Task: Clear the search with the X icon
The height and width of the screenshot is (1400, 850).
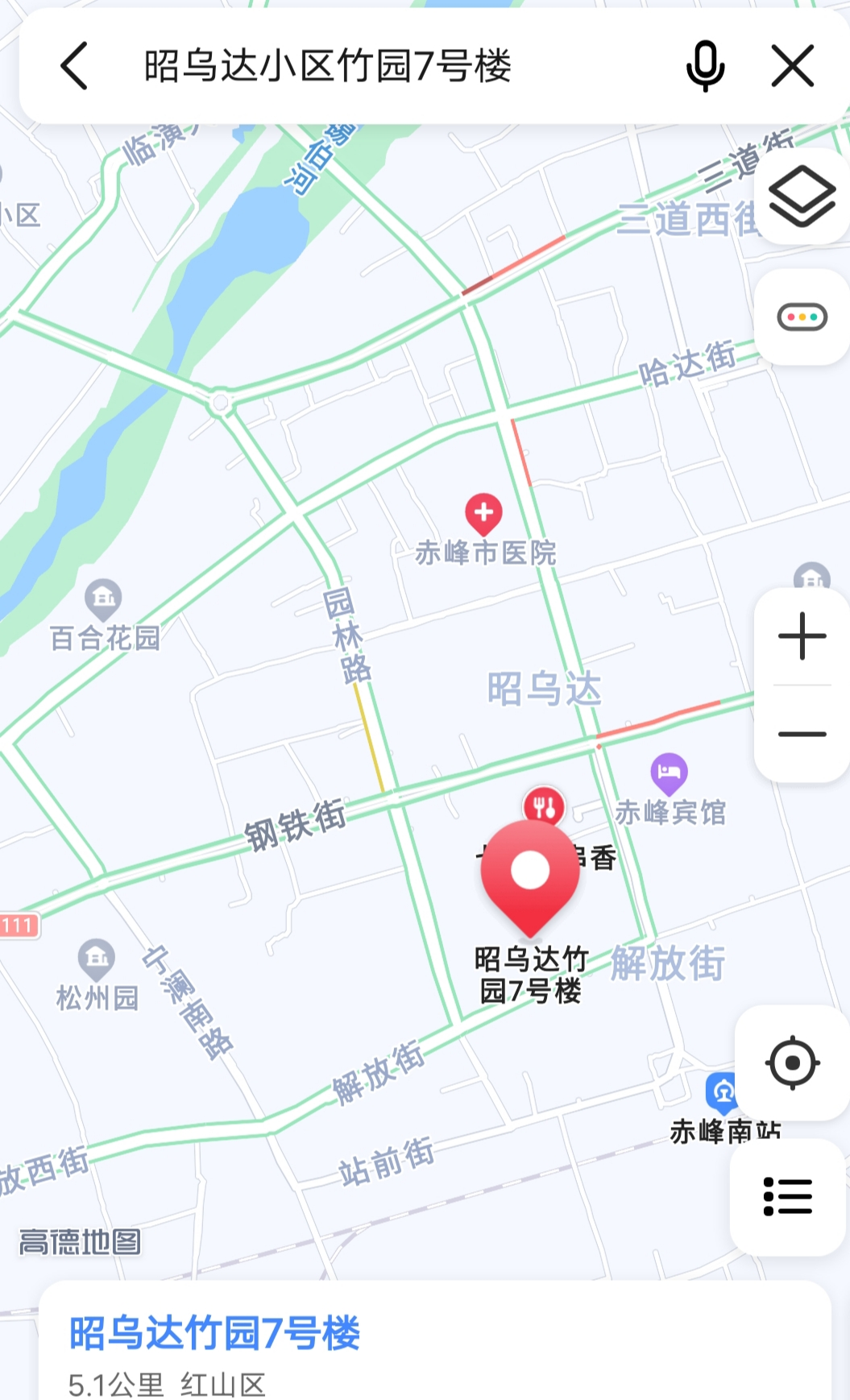Action: pos(793,66)
